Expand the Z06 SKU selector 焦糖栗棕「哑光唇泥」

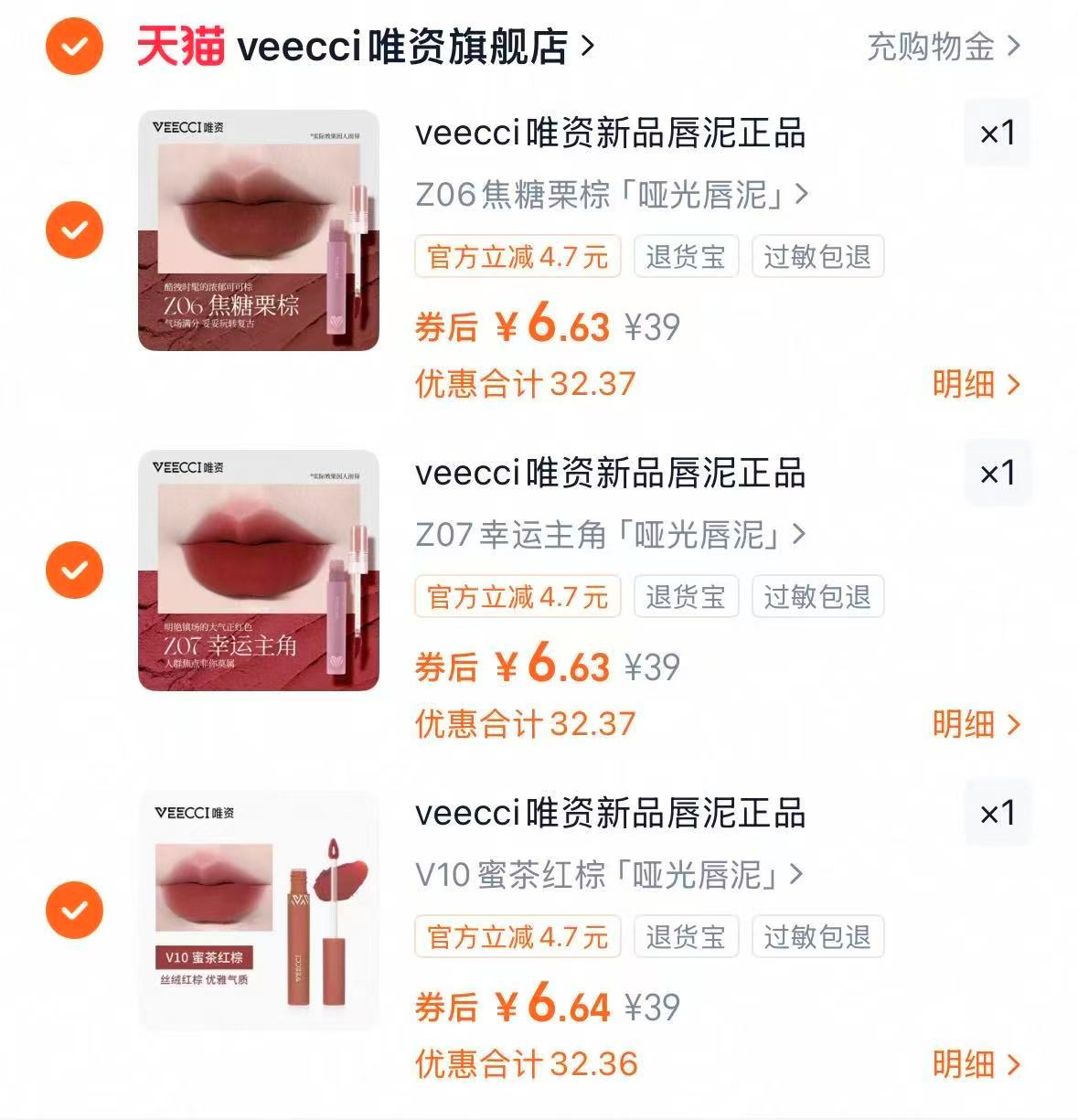pos(610,195)
